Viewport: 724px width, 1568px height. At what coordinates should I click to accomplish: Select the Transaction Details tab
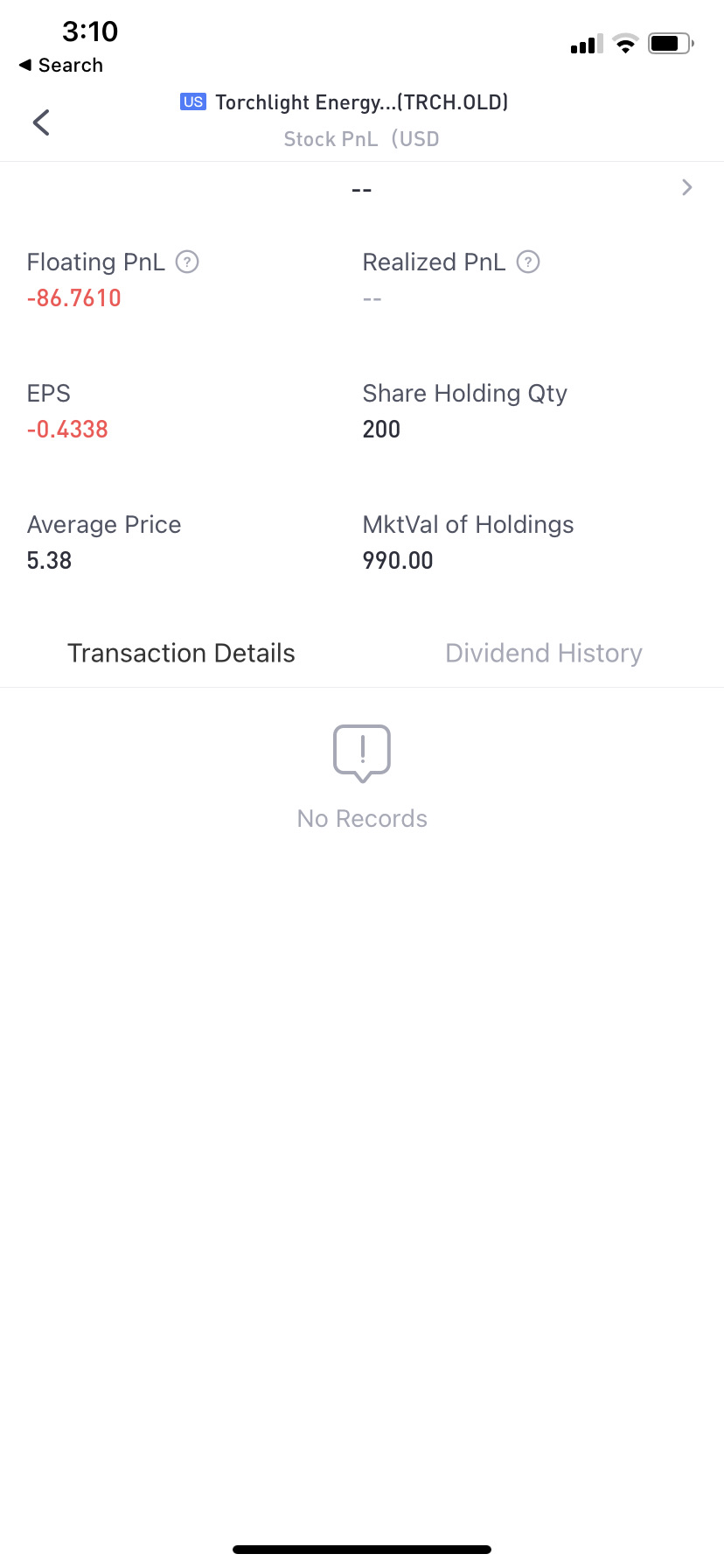[x=181, y=654]
